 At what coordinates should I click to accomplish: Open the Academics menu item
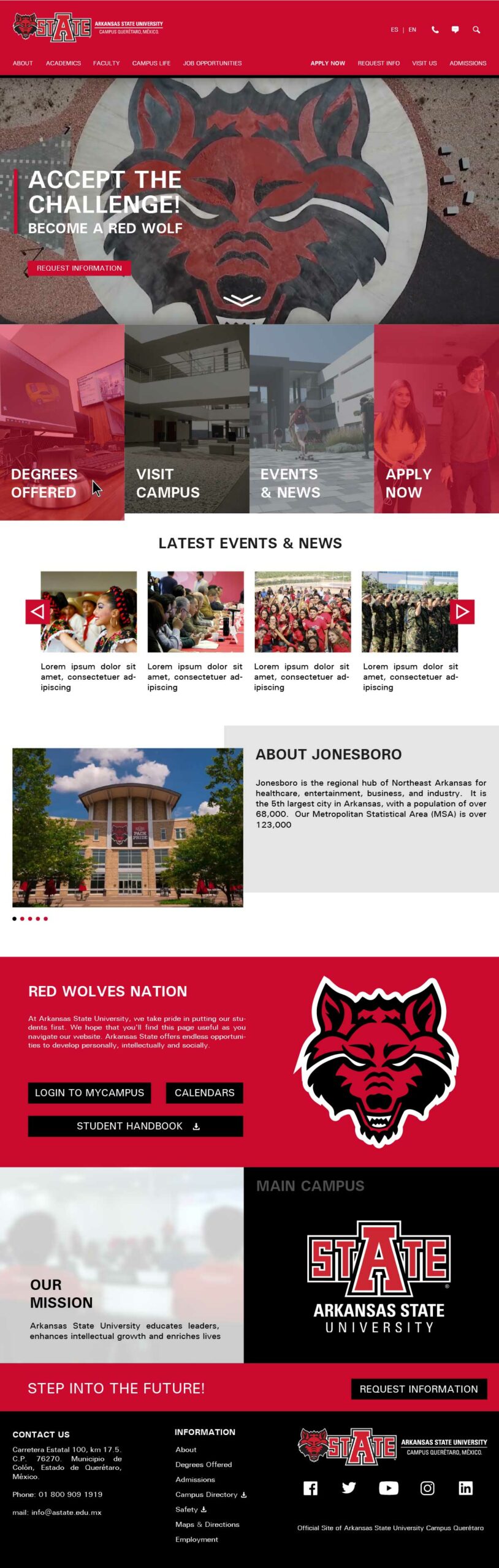(63, 63)
